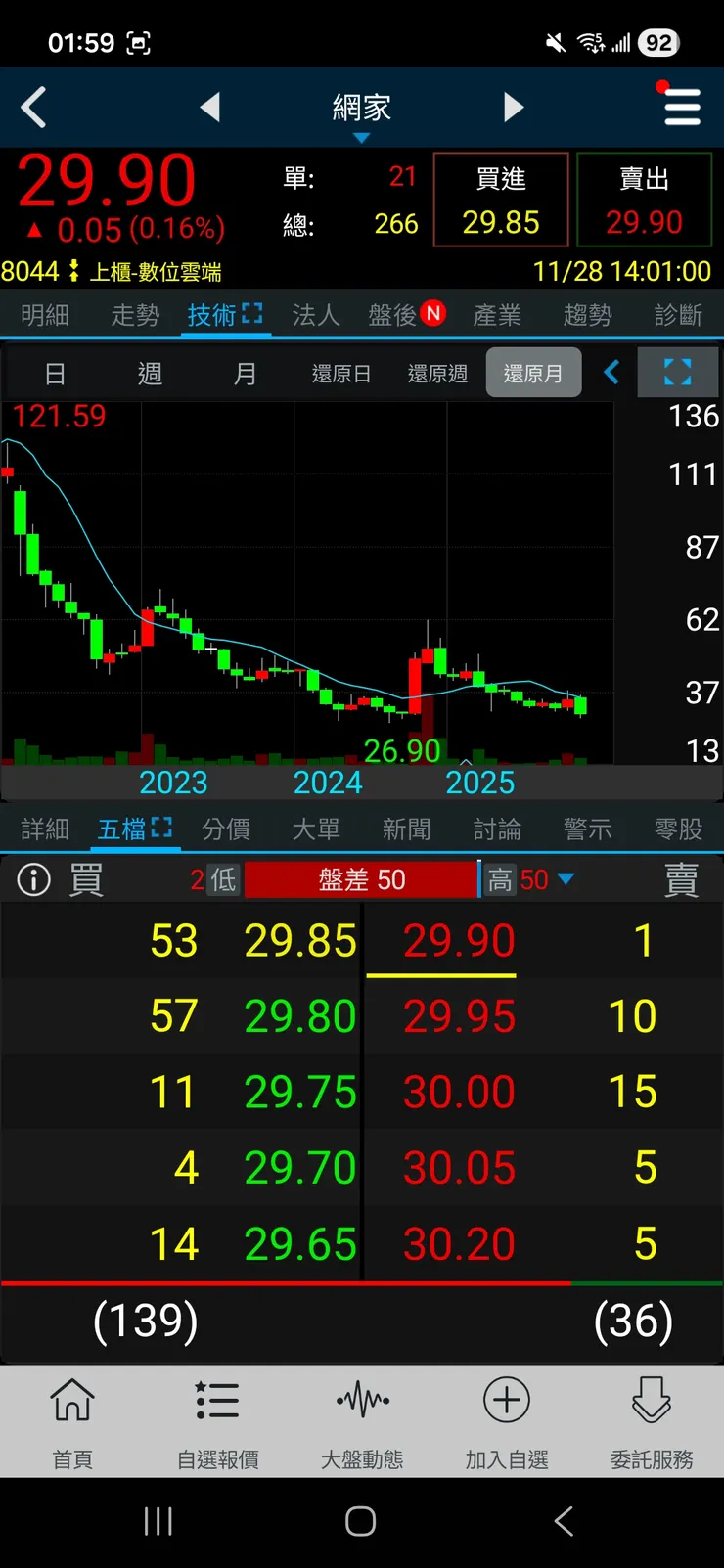Go back using the top-left arrow
The height and width of the screenshot is (1568, 724).
34,107
